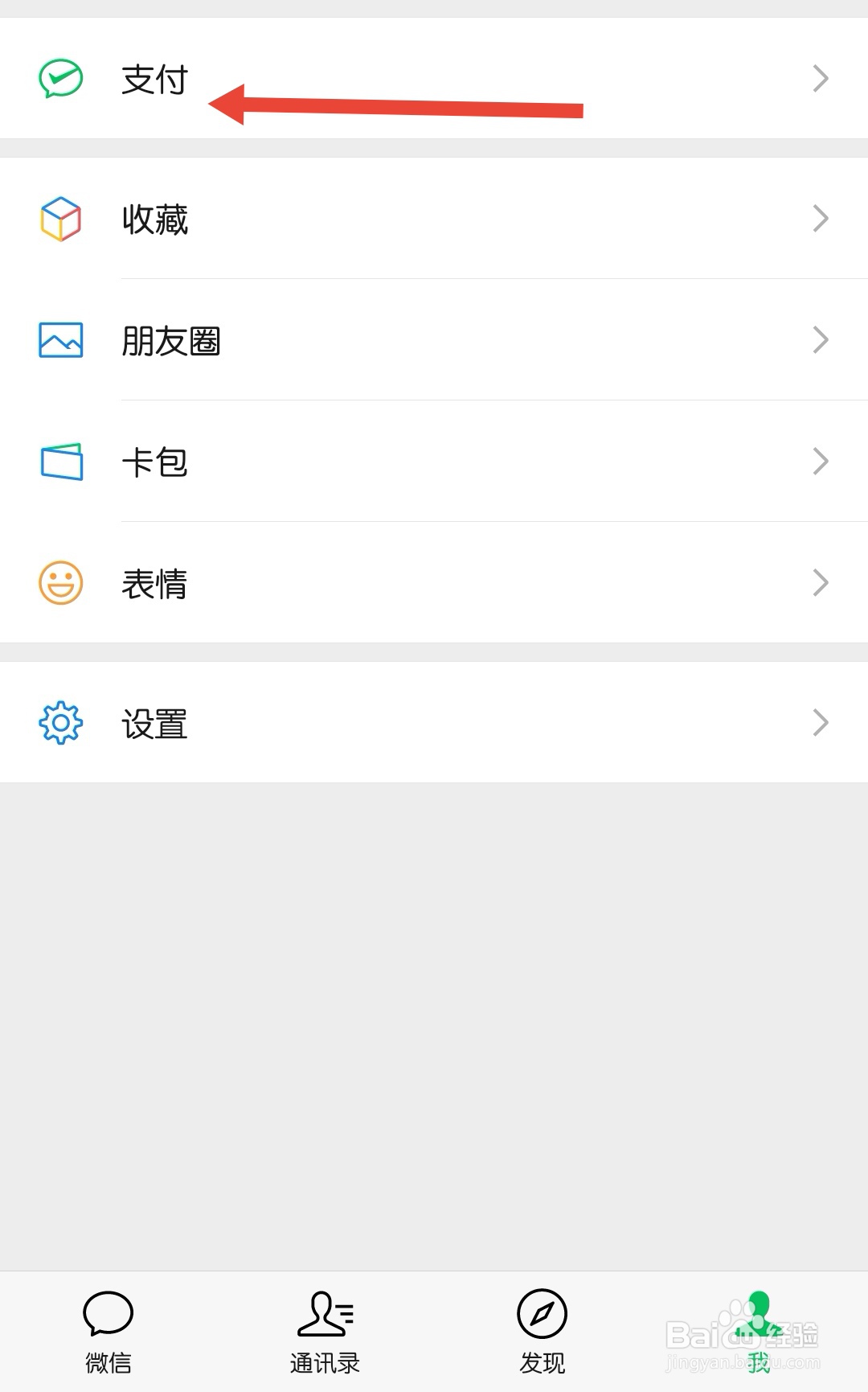Select the 微信 chat bubble icon

coord(108,1314)
